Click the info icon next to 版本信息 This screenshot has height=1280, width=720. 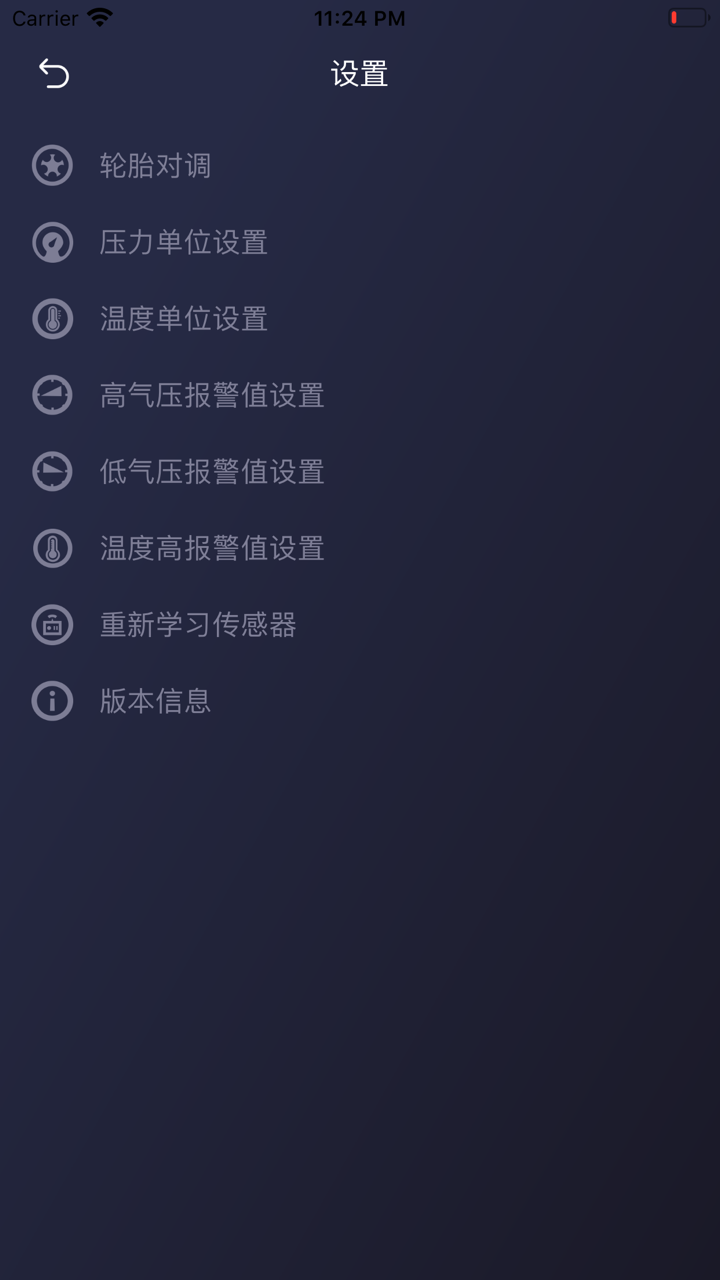52,700
